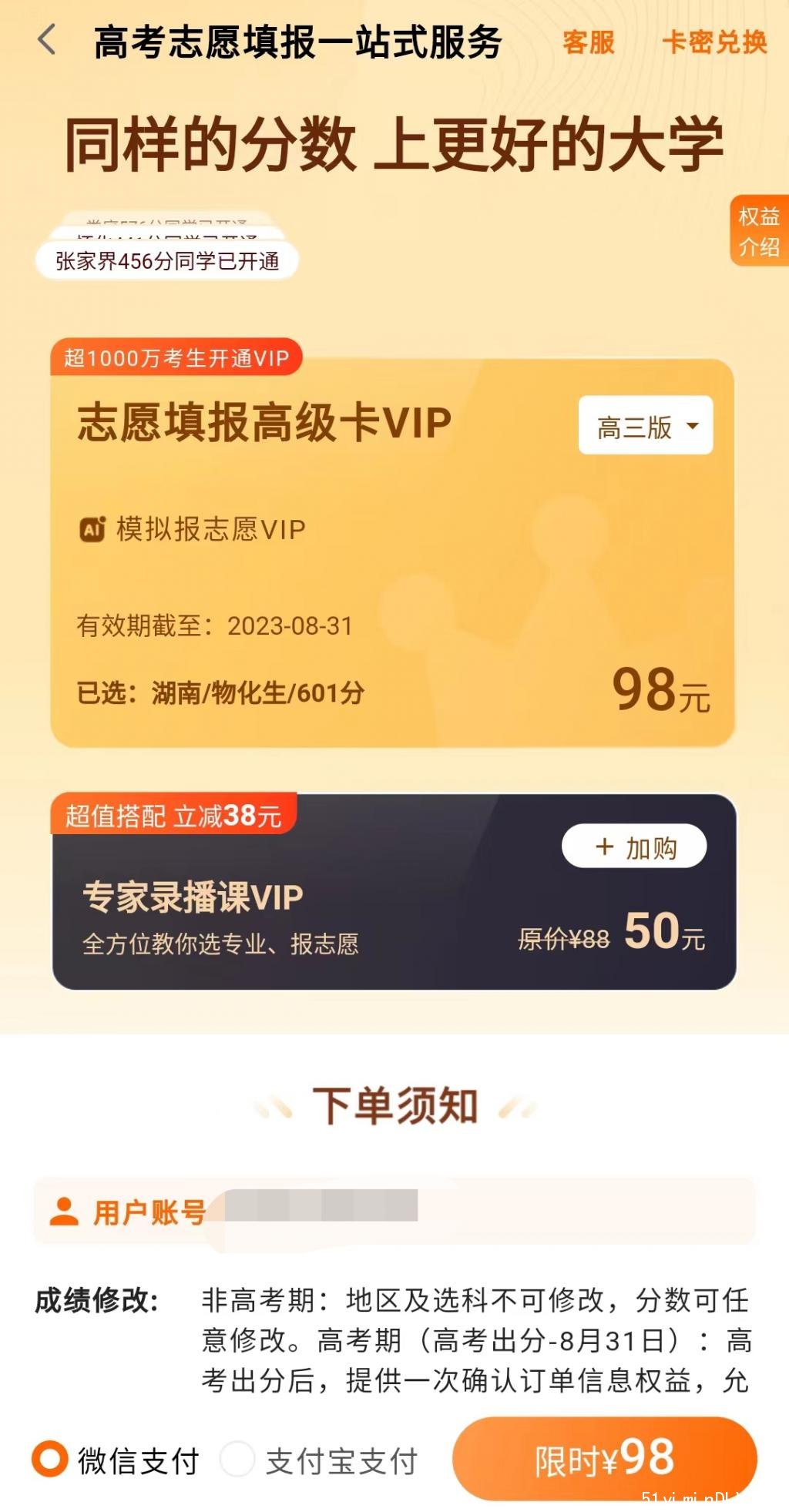Viewport: 789px width, 1512px height.
Task: Open the 权益介绍 side tab
Action: [759, 231]
